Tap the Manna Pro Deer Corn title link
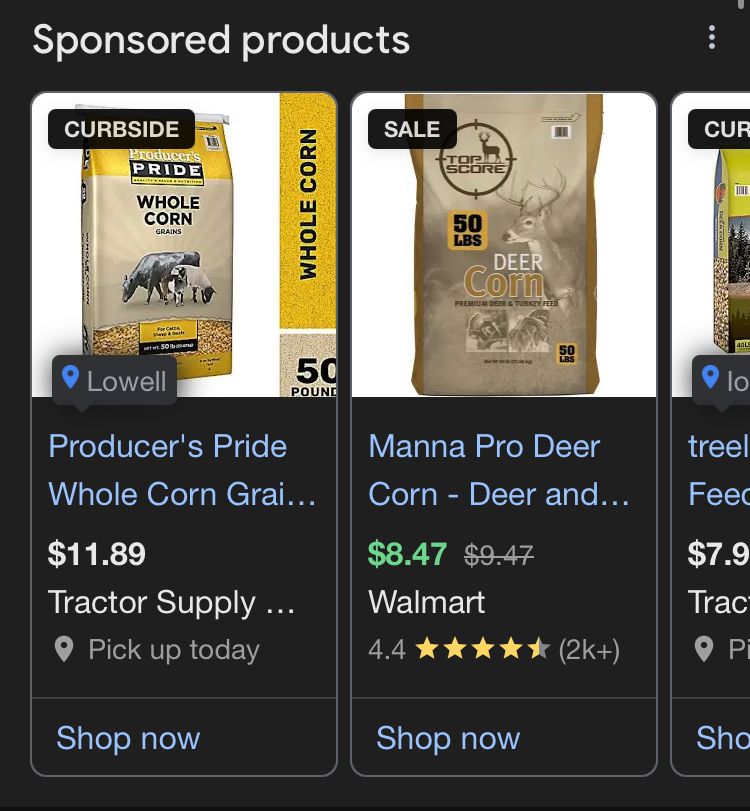The height and width of the screenshot is (811, 750). (x=499, y=470)
